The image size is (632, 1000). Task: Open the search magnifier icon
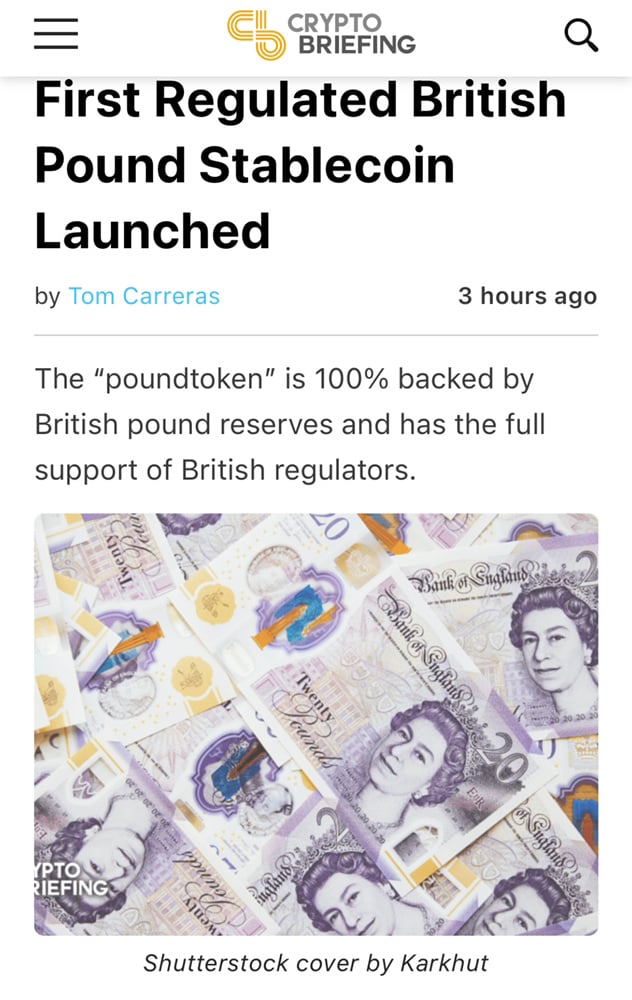click(580, 35)
